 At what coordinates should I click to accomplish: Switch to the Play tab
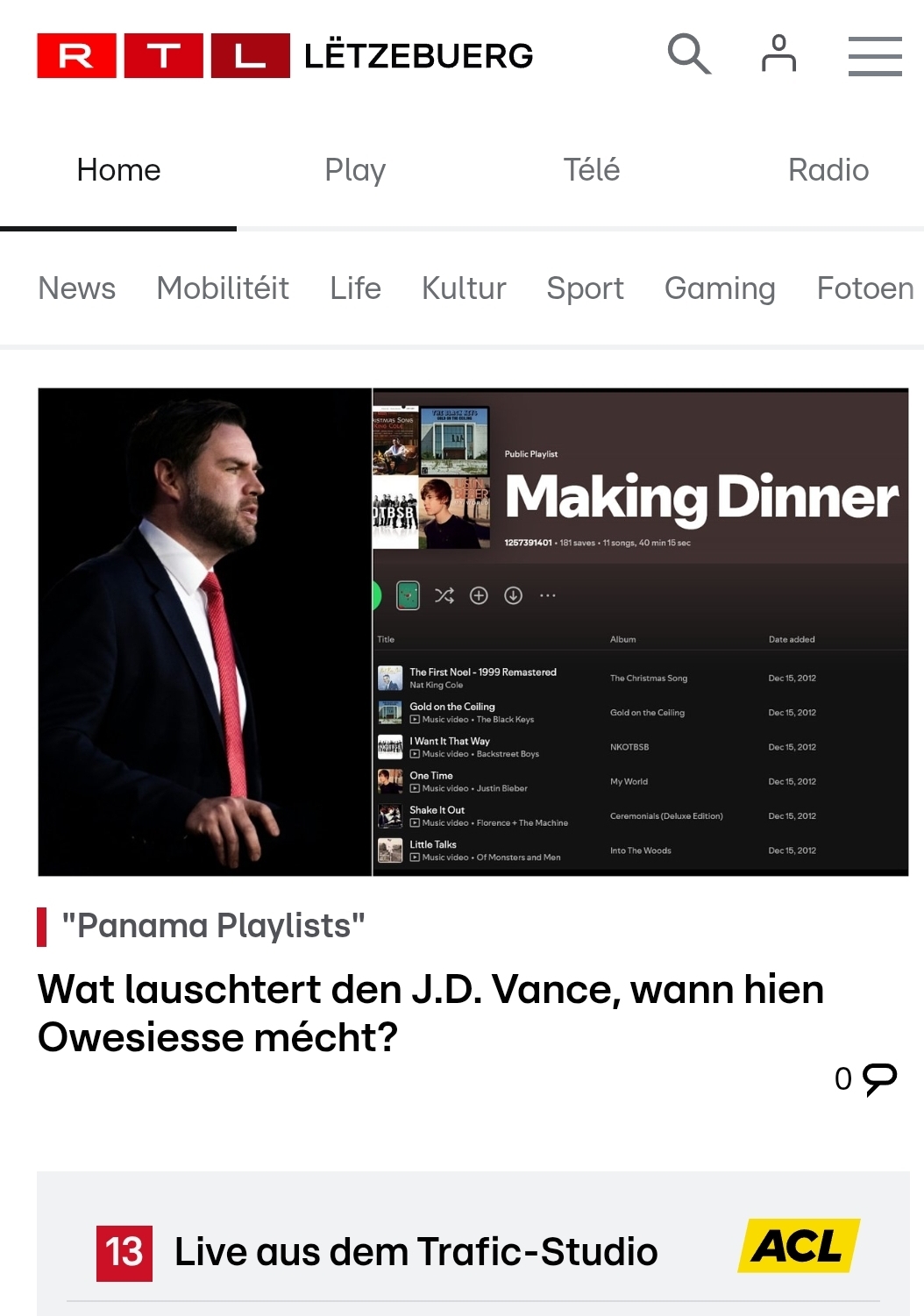(x=355, y=170)
